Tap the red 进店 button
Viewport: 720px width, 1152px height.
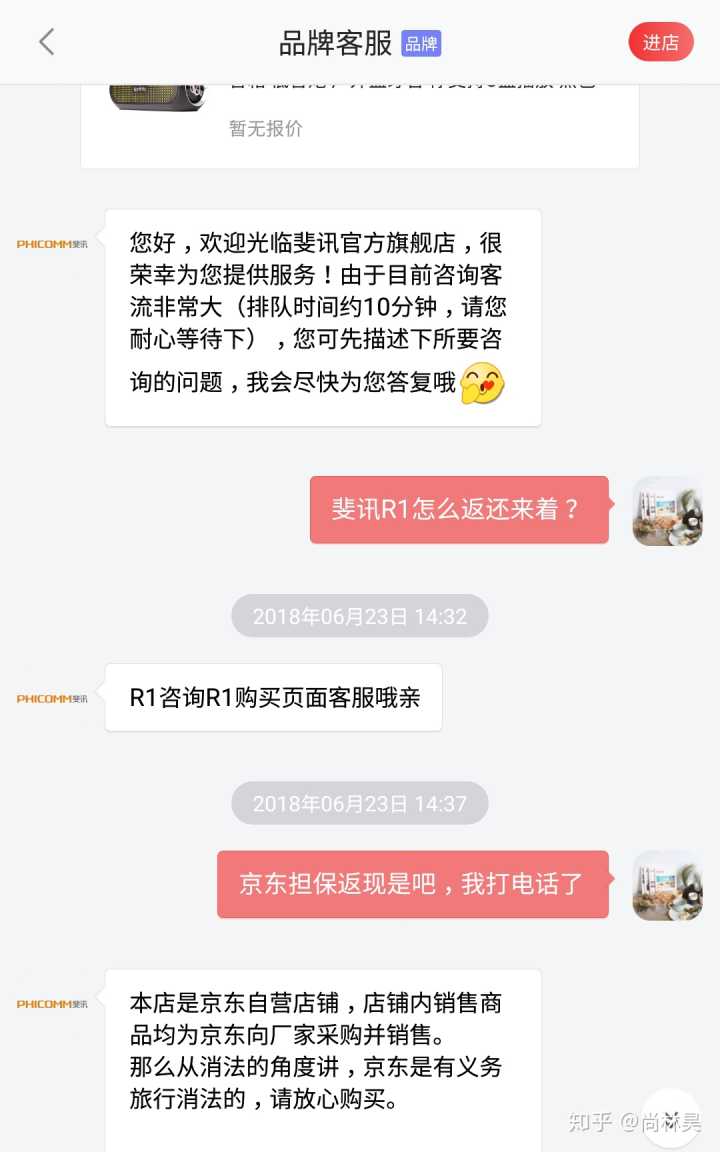(x=660, y=42)
